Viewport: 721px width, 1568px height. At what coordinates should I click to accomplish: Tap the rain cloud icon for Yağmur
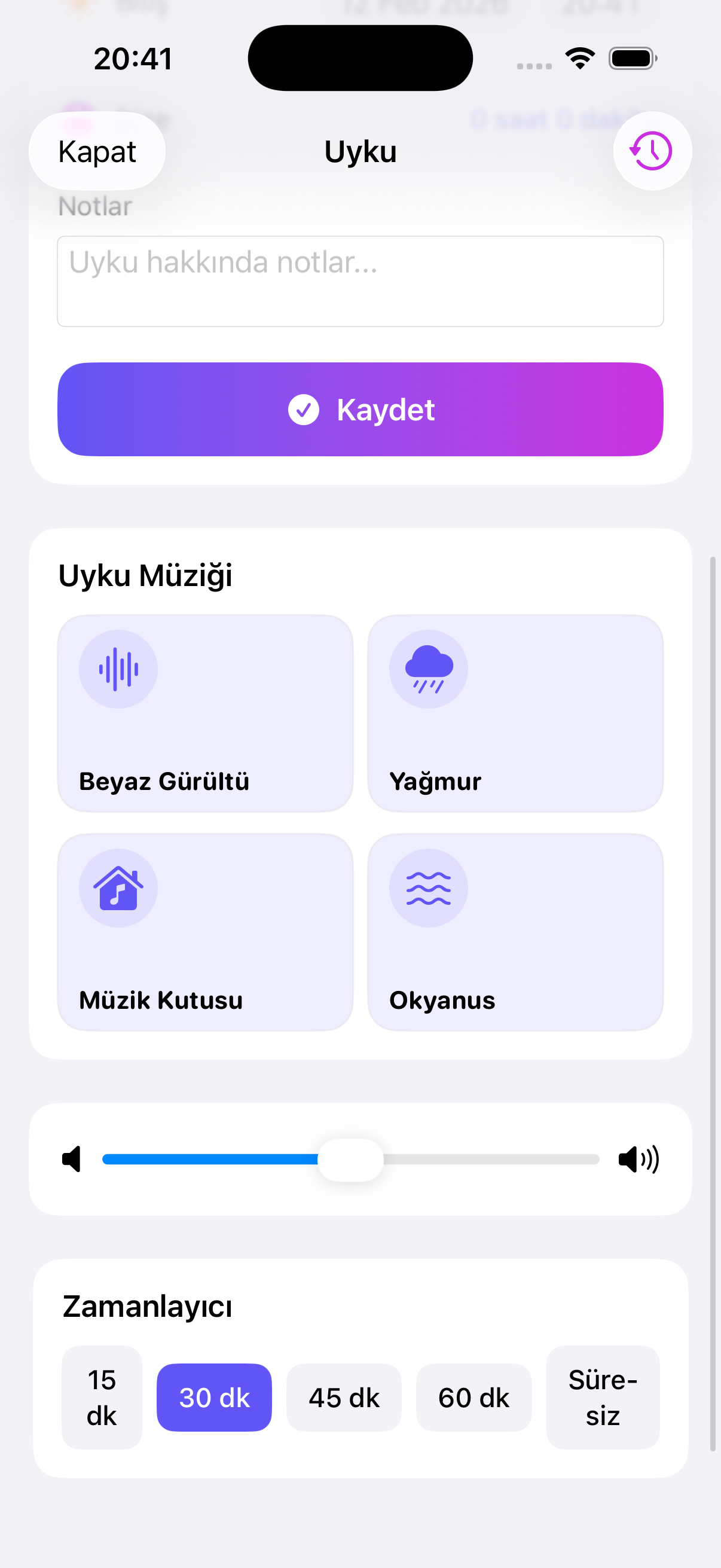pos(428,669)
